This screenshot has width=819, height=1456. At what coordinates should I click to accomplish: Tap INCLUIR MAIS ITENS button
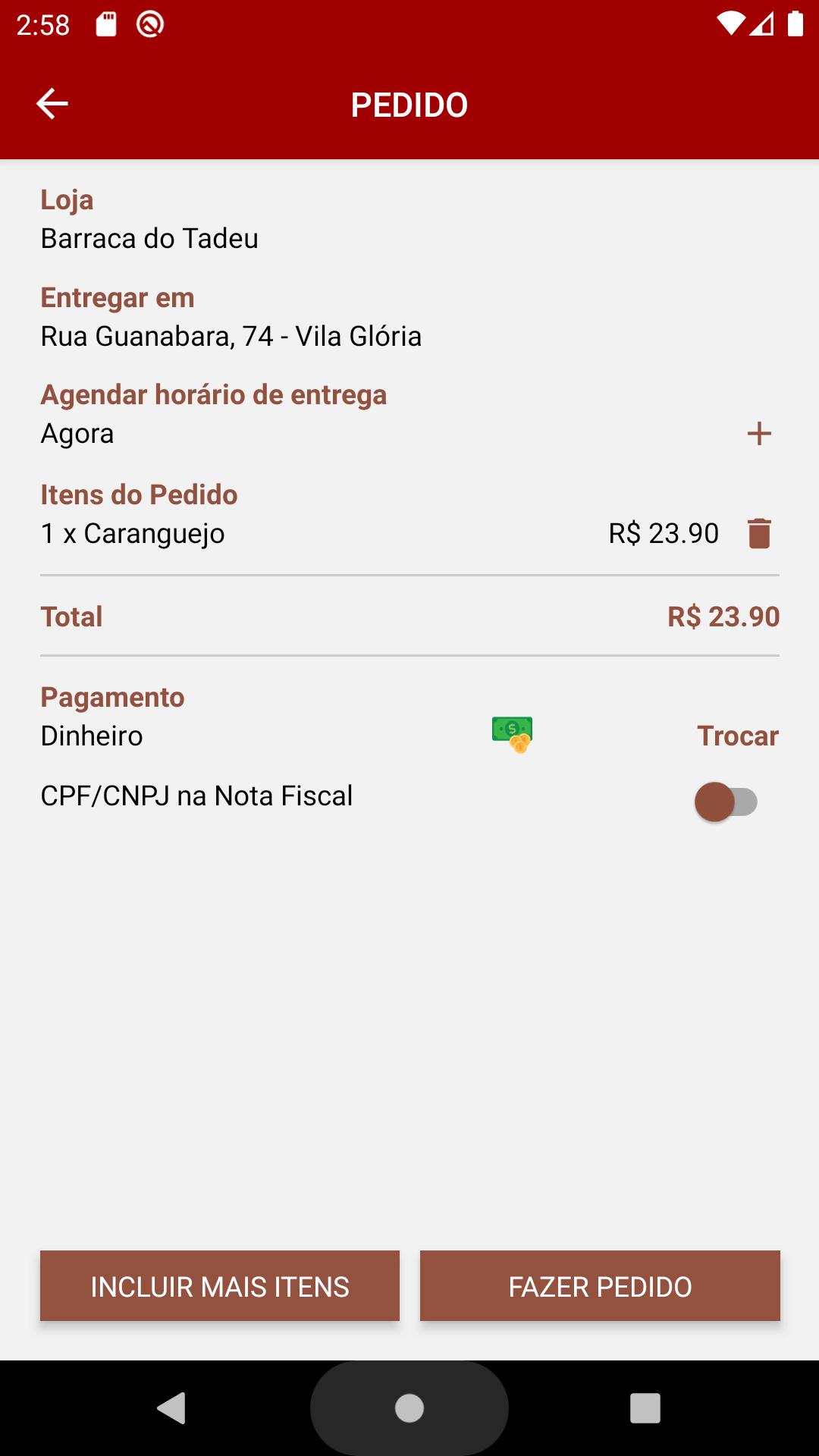point(220,1286)
